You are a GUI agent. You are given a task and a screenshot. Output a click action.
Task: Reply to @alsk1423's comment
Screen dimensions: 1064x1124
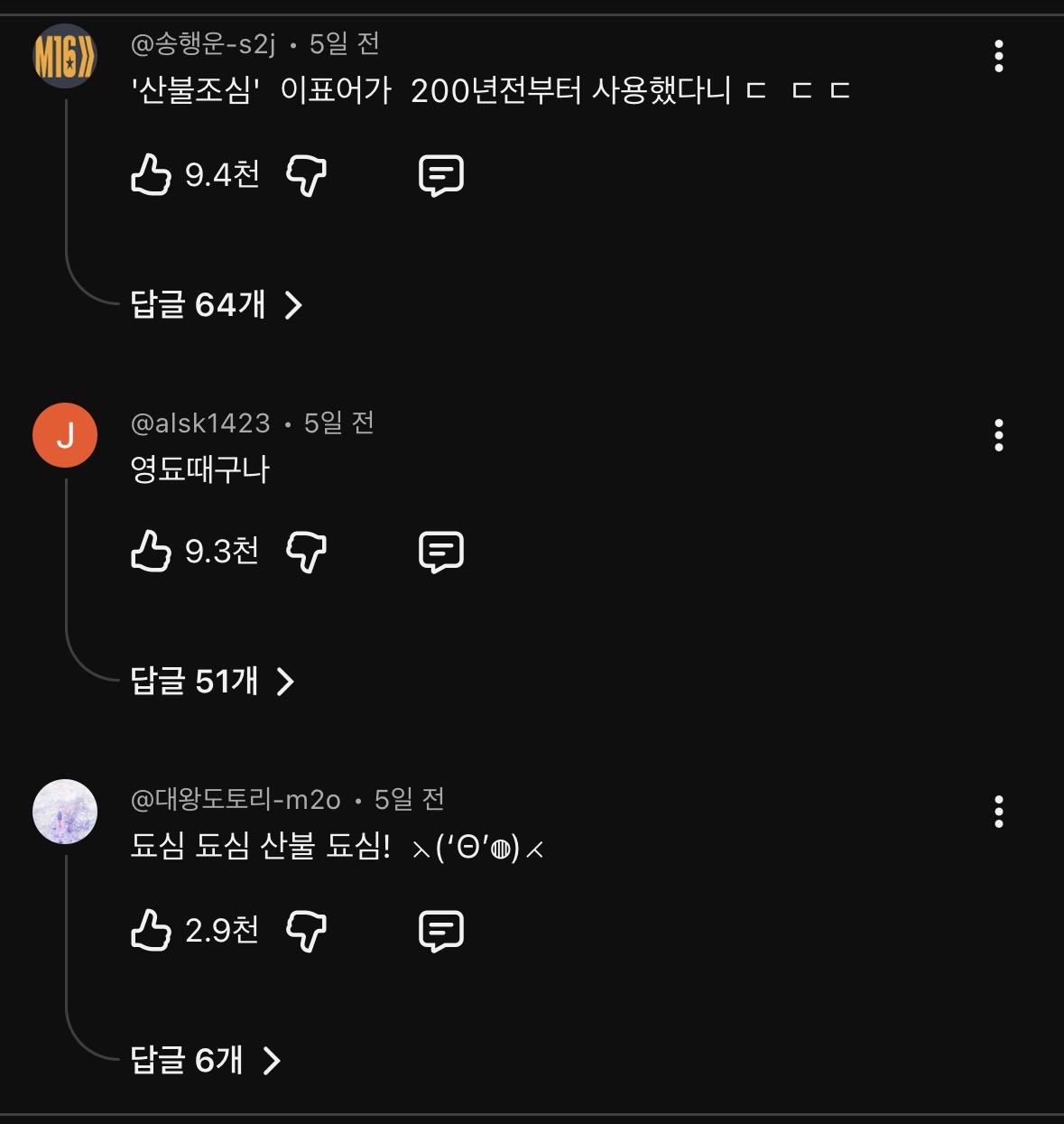[x=440, y=552]
